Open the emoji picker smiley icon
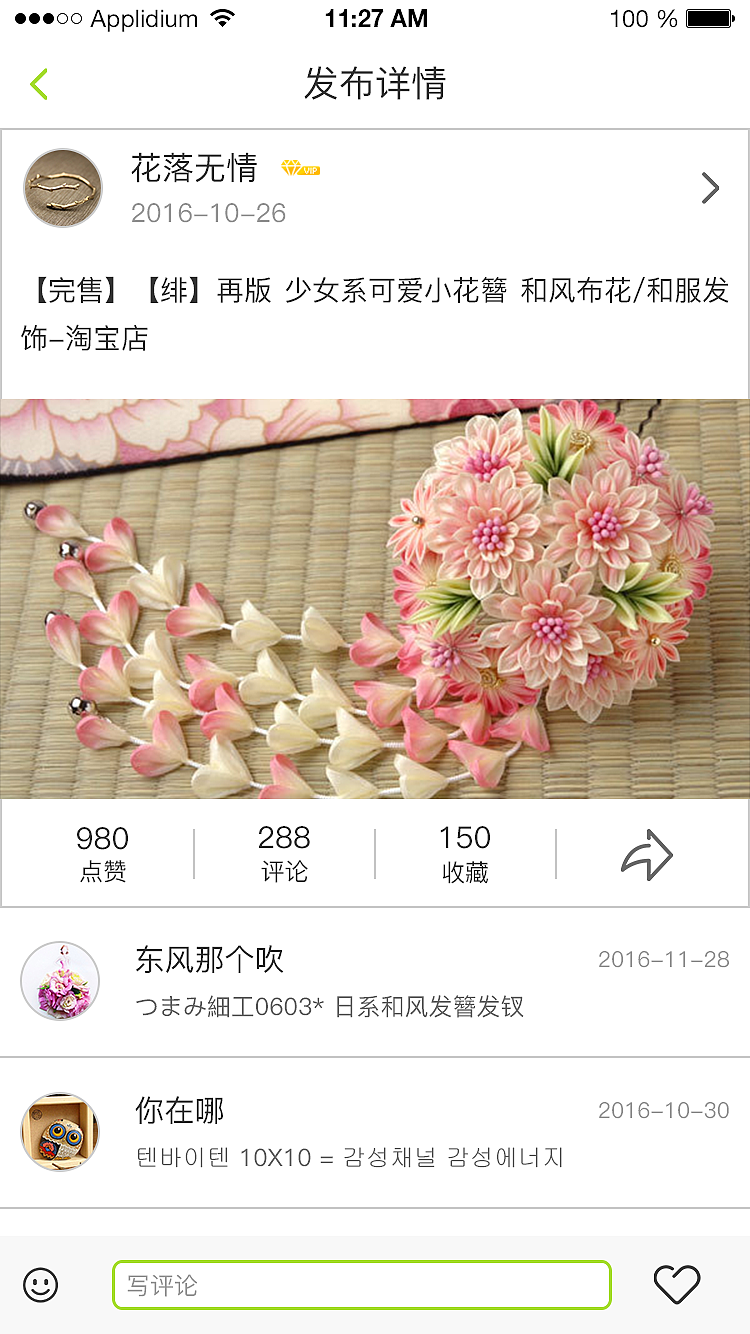Viewport: 750px width, 1334px height. (40, 1284)
